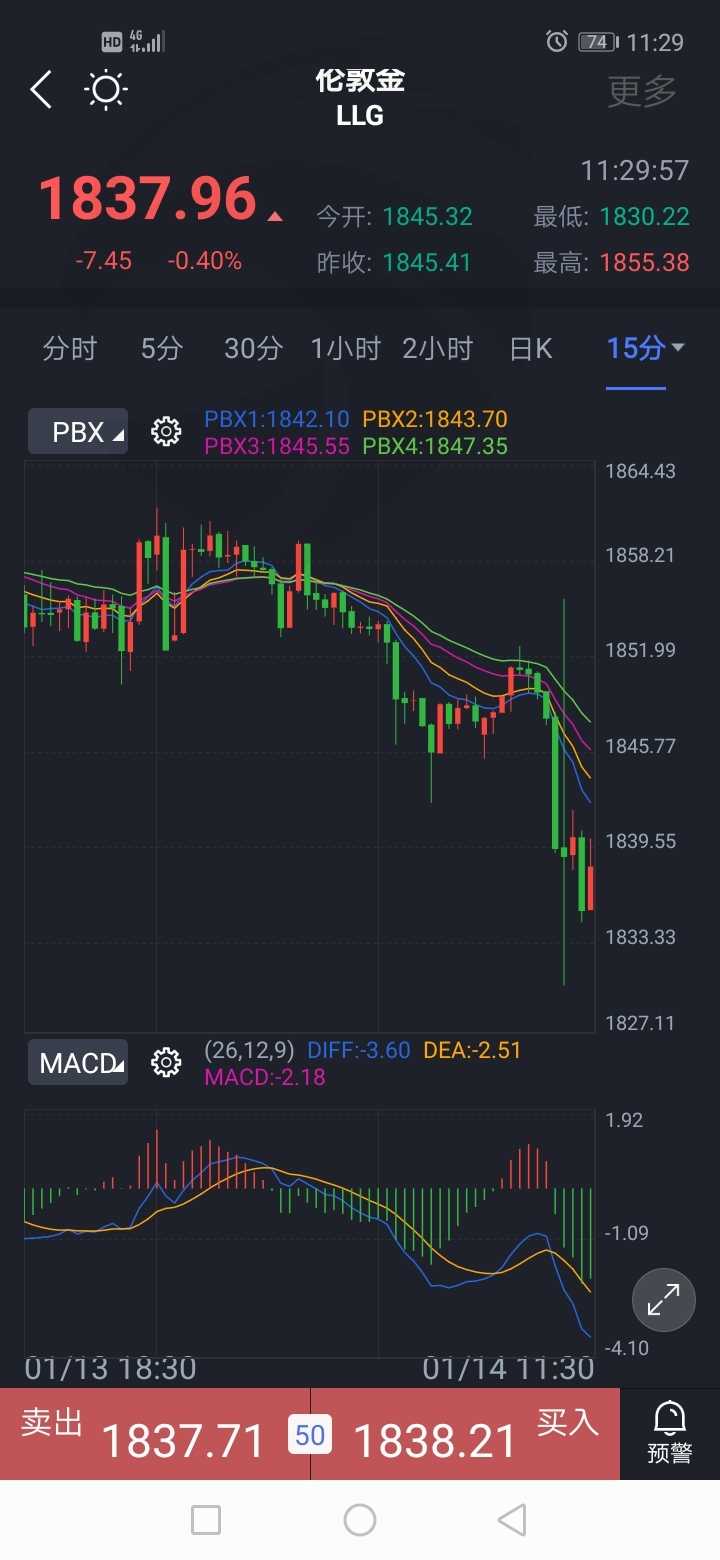
Task: Go back using the top-left arrow
Action: click(x=41, y=90)
